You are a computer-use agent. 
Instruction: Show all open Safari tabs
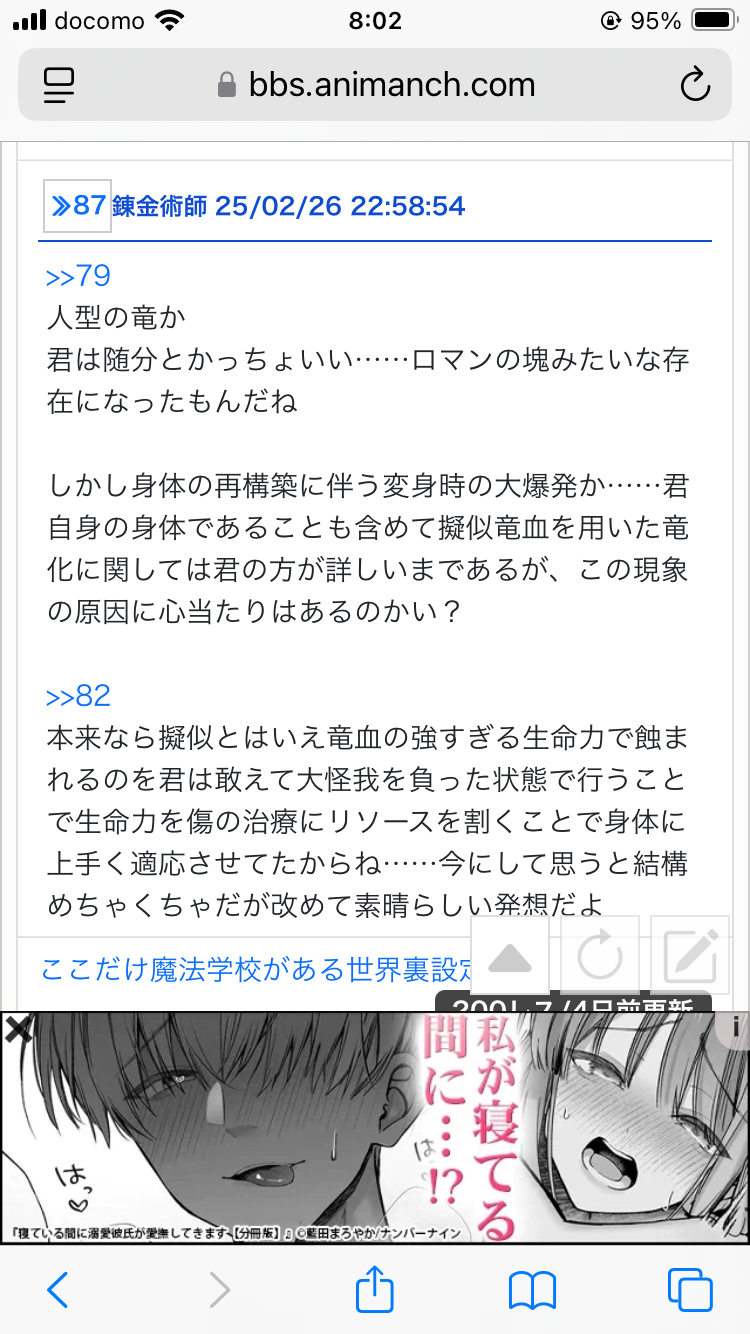coord(690,1290)
